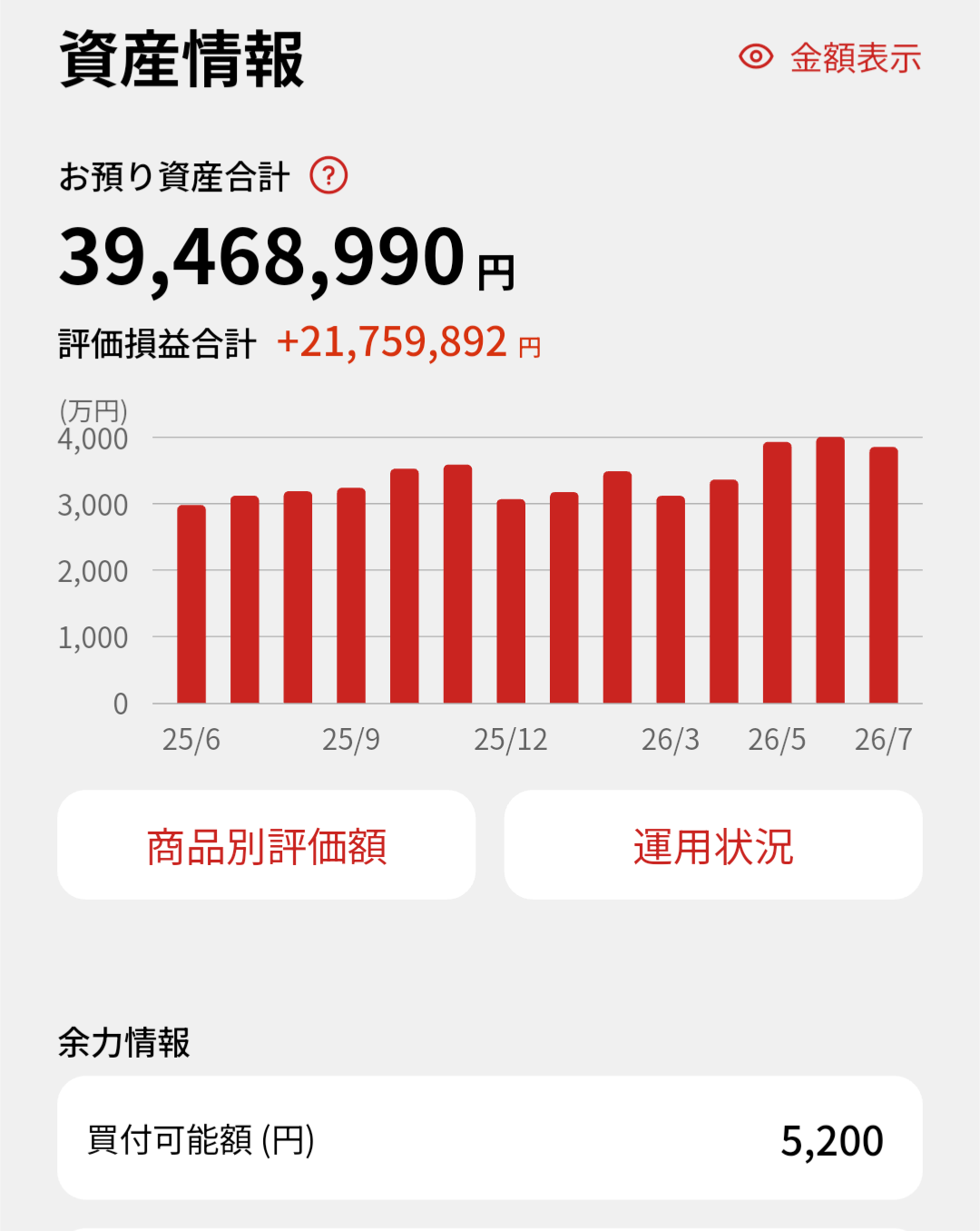View the 運用状況 performance page
980x1231 pixels.
coord(713,844)
